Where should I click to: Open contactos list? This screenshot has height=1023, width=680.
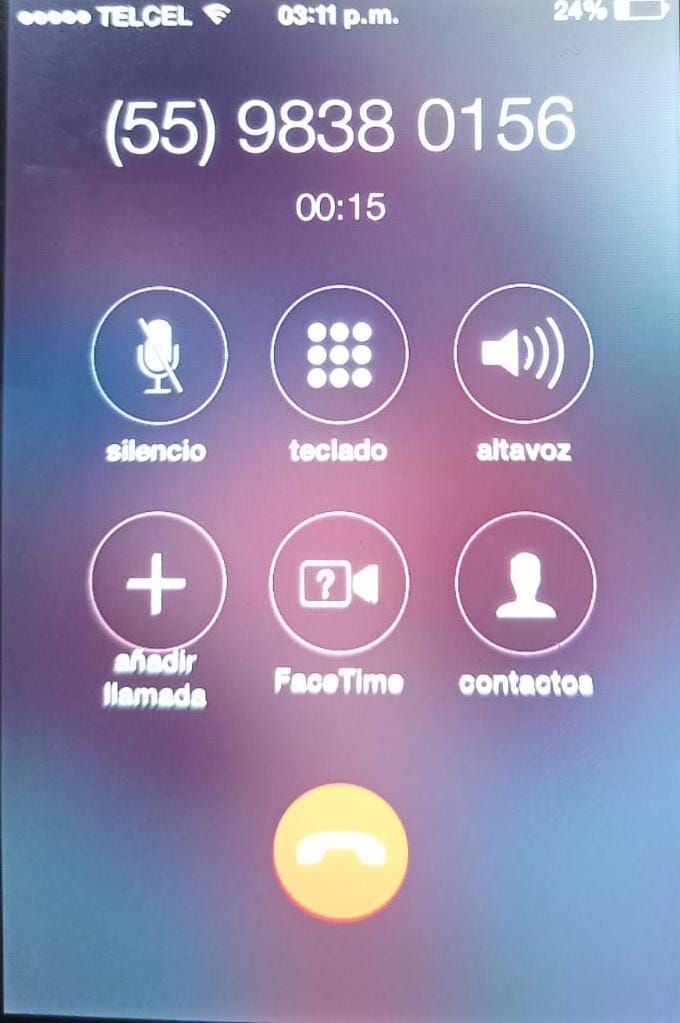coord(525,583)
